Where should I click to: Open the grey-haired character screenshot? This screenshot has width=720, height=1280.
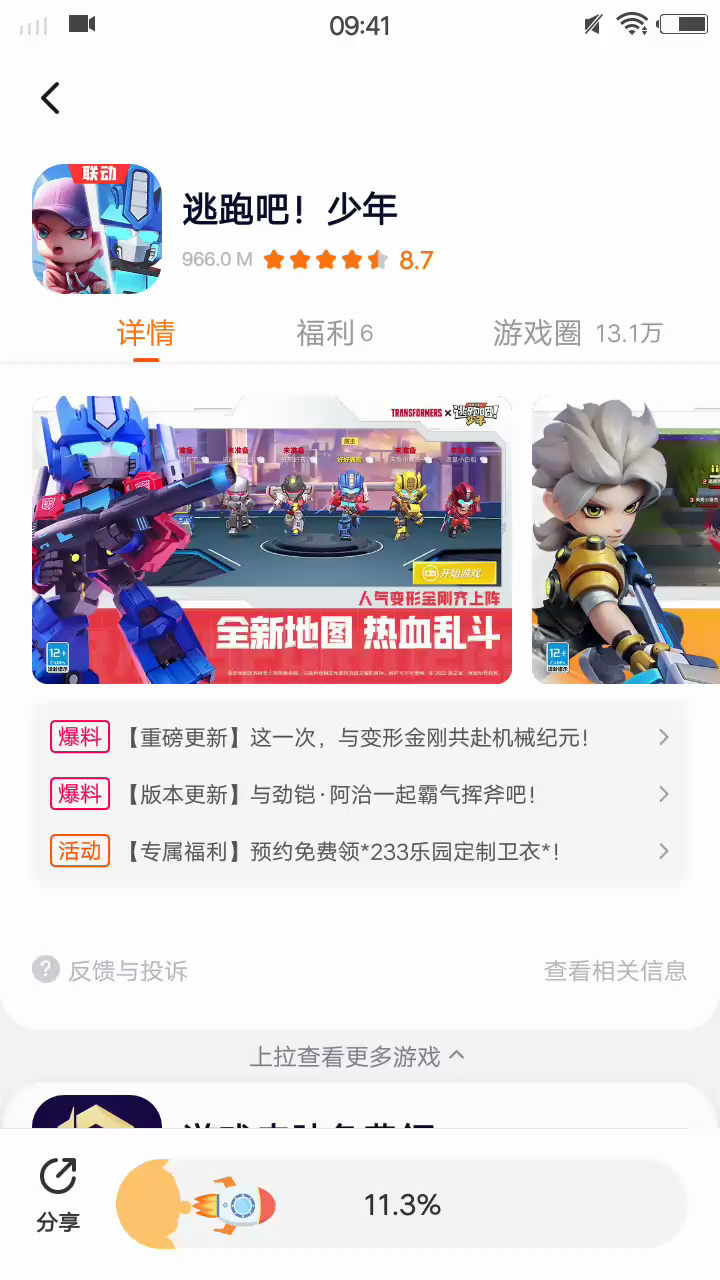point(626,540)
